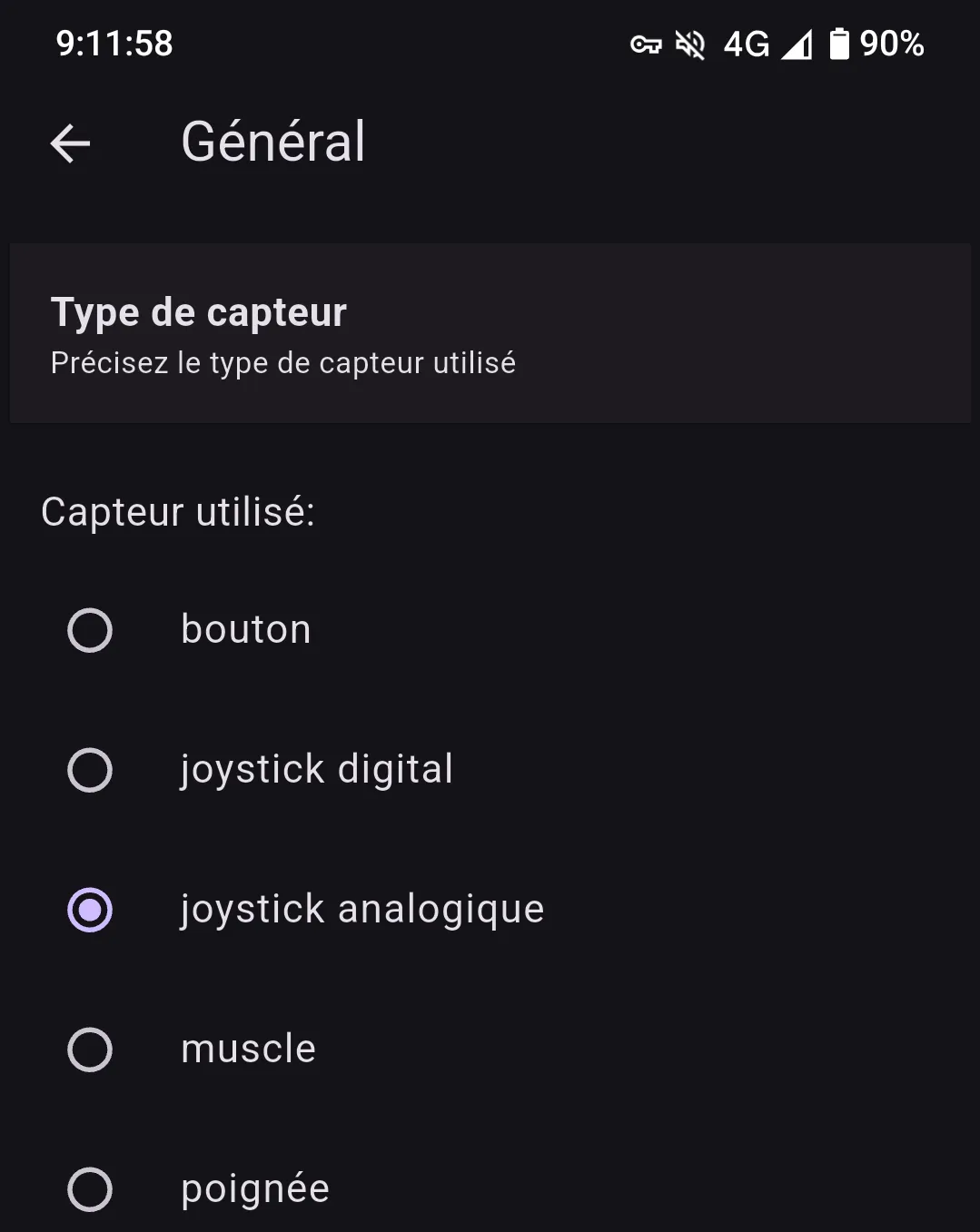Click the Capteur utilisé heading
The image size is (980, 1232).
pos(179,513)
